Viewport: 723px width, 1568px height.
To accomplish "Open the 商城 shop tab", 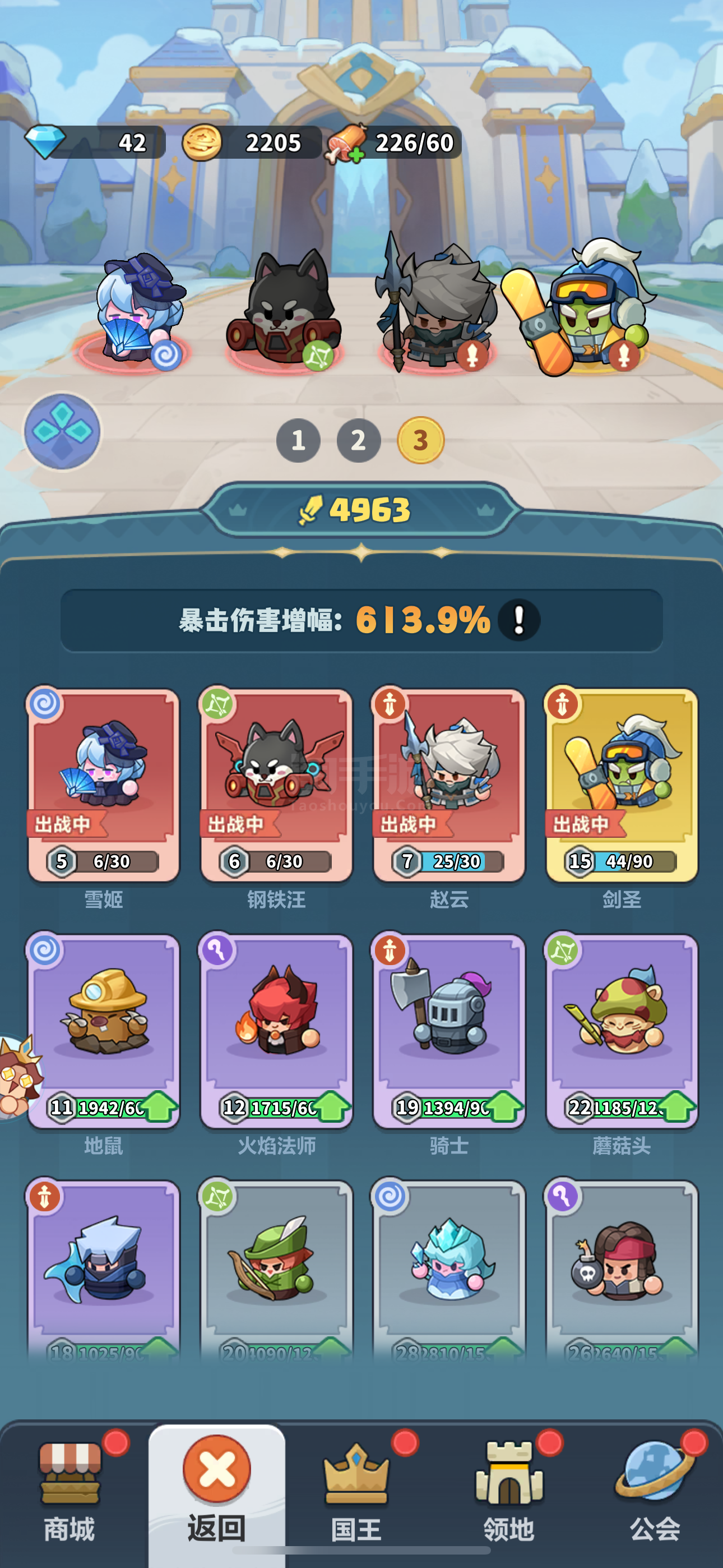I will 69,1495.
